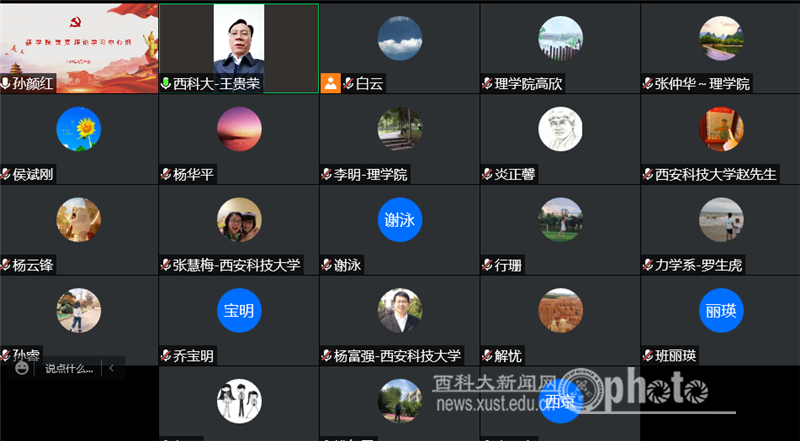Select participant tile 行珊
Image resolution: width=800 pixels, height=441 pixels.
coord(559,220)
